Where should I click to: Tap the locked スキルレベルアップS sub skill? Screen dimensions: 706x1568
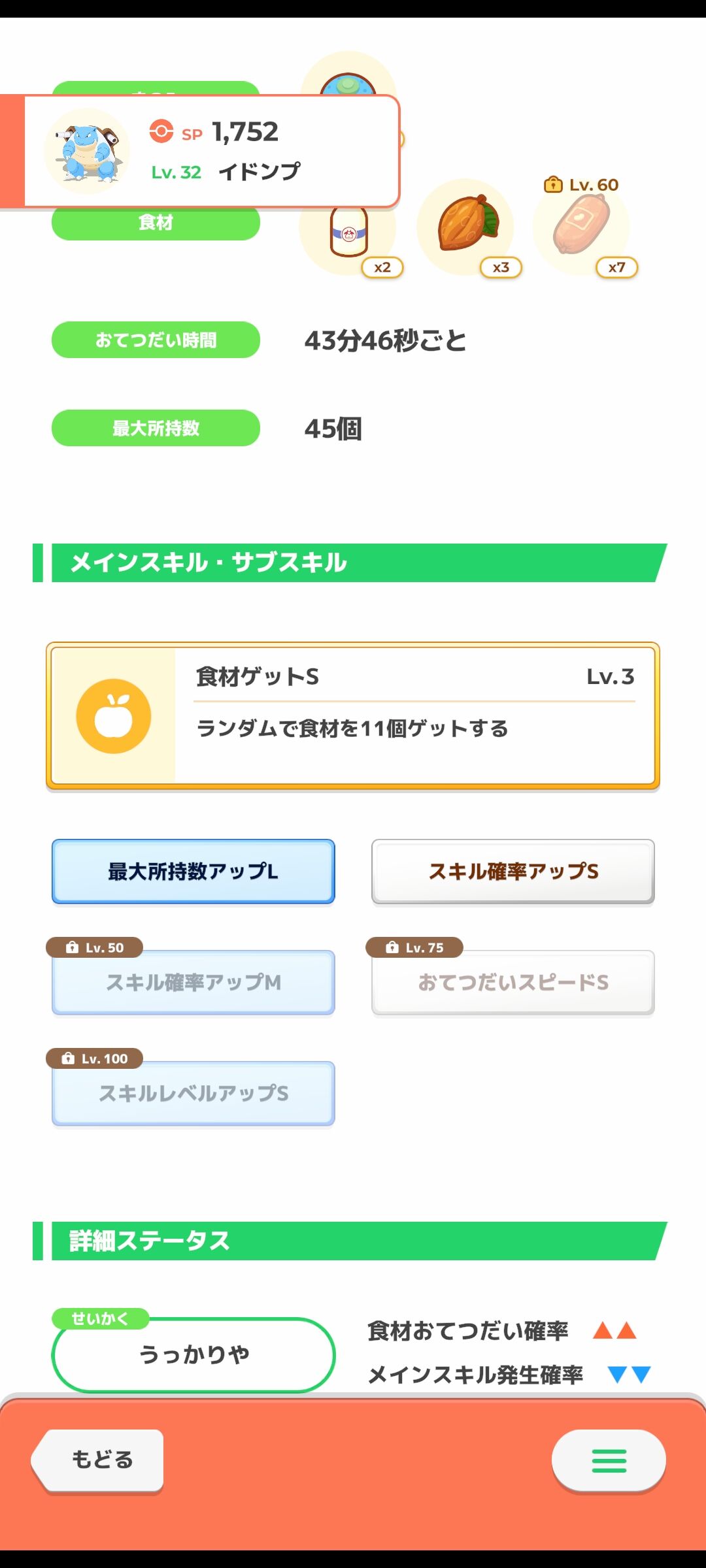[193, 1093]
